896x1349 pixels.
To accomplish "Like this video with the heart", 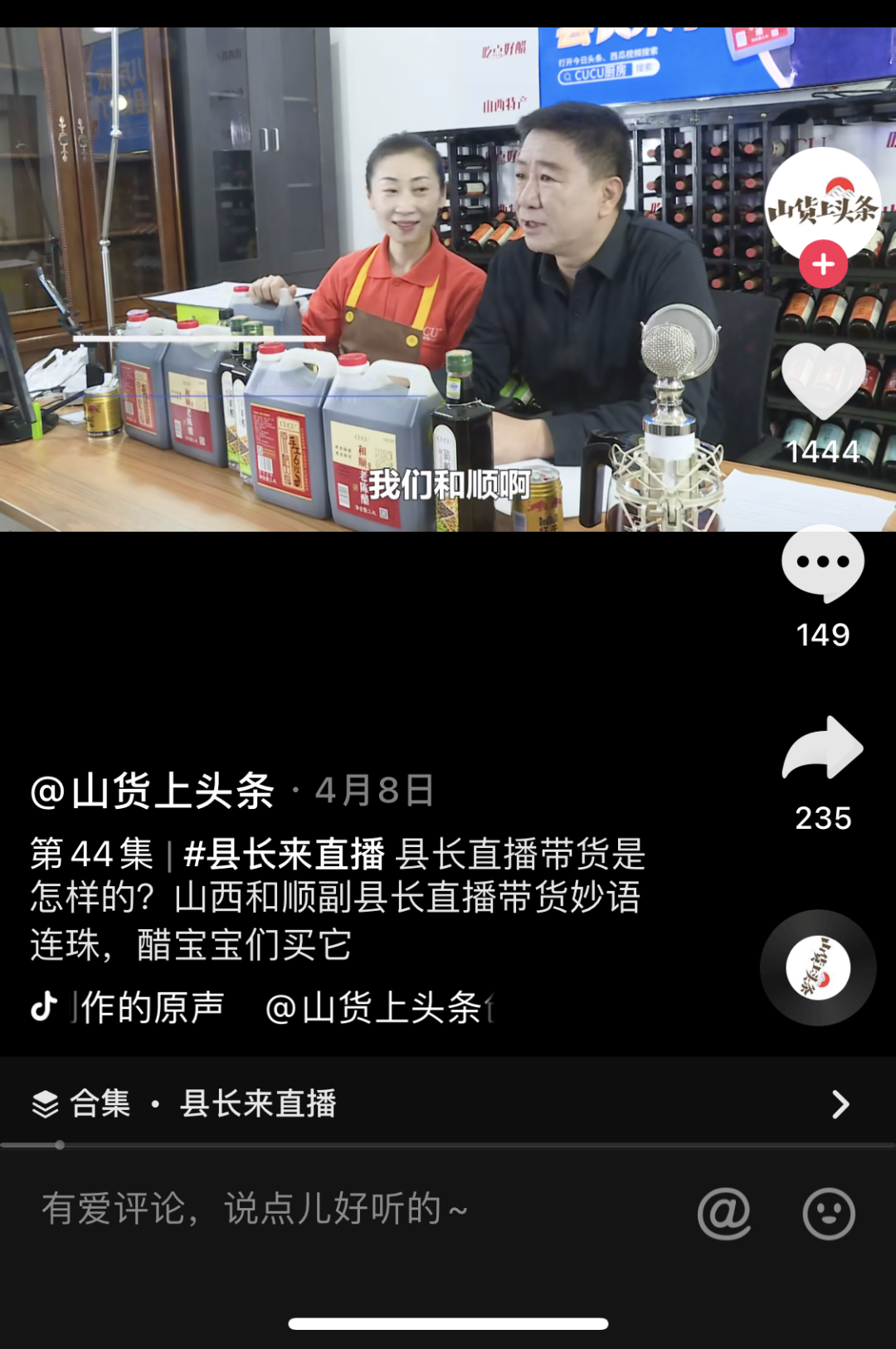I will coord(823,382).
